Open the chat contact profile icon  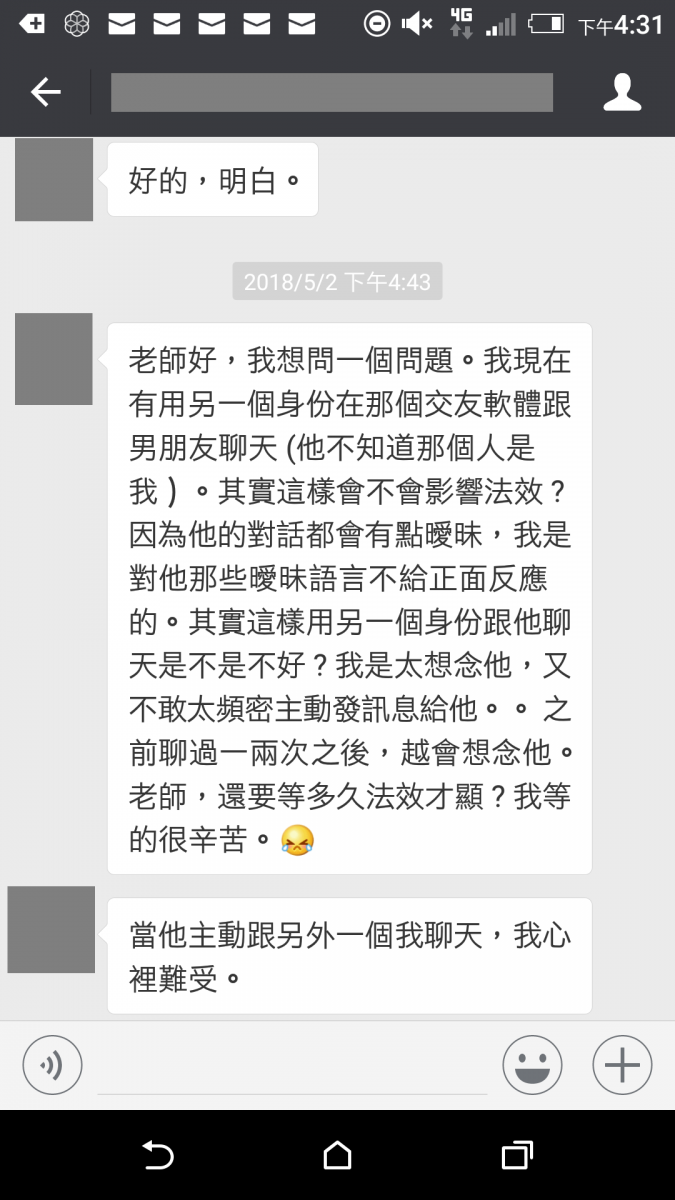pos(622,93)
